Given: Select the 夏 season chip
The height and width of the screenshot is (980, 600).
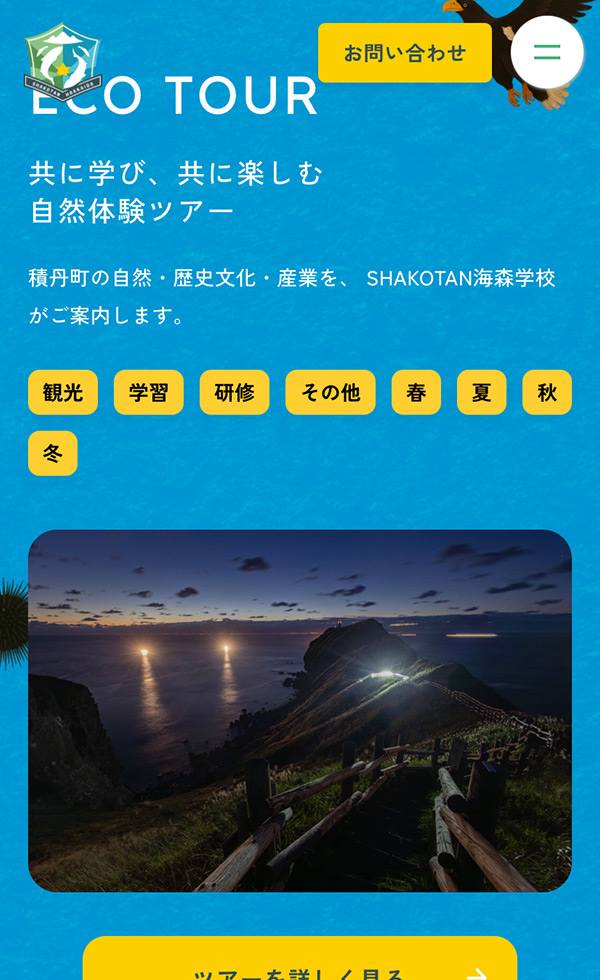Looking at the screenshot, I should click(482, 392).
